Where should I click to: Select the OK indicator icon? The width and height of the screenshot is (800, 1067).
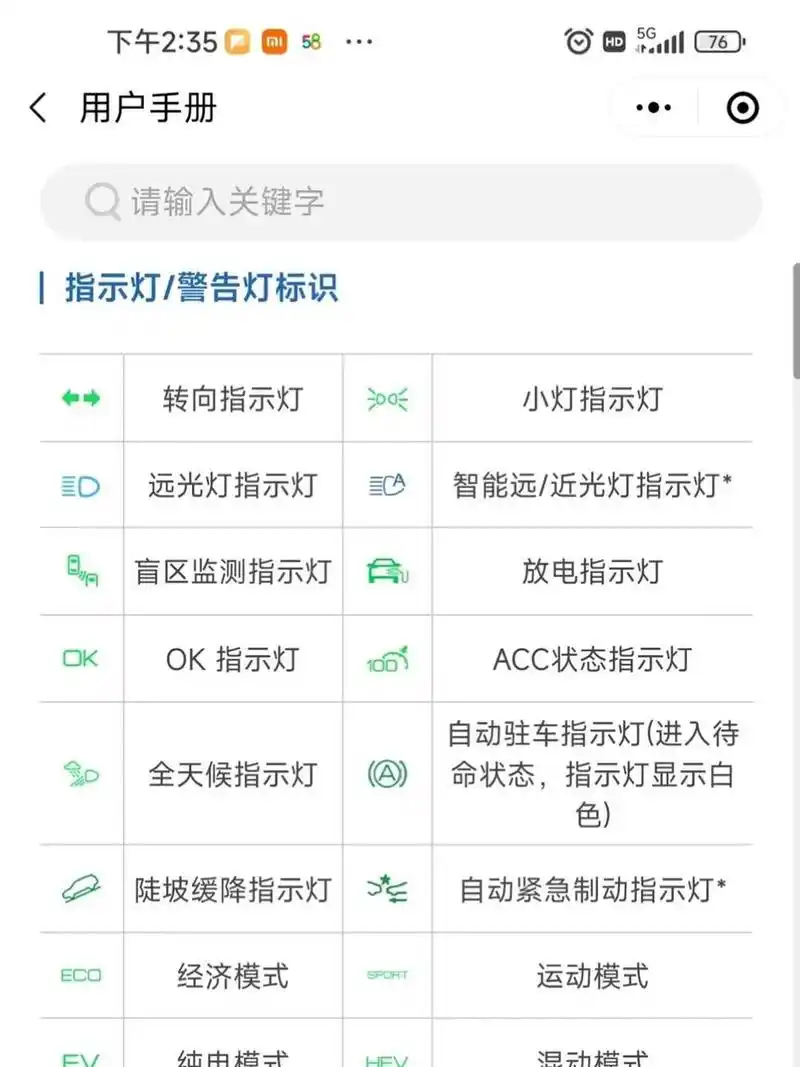click(x=80, y=659)
